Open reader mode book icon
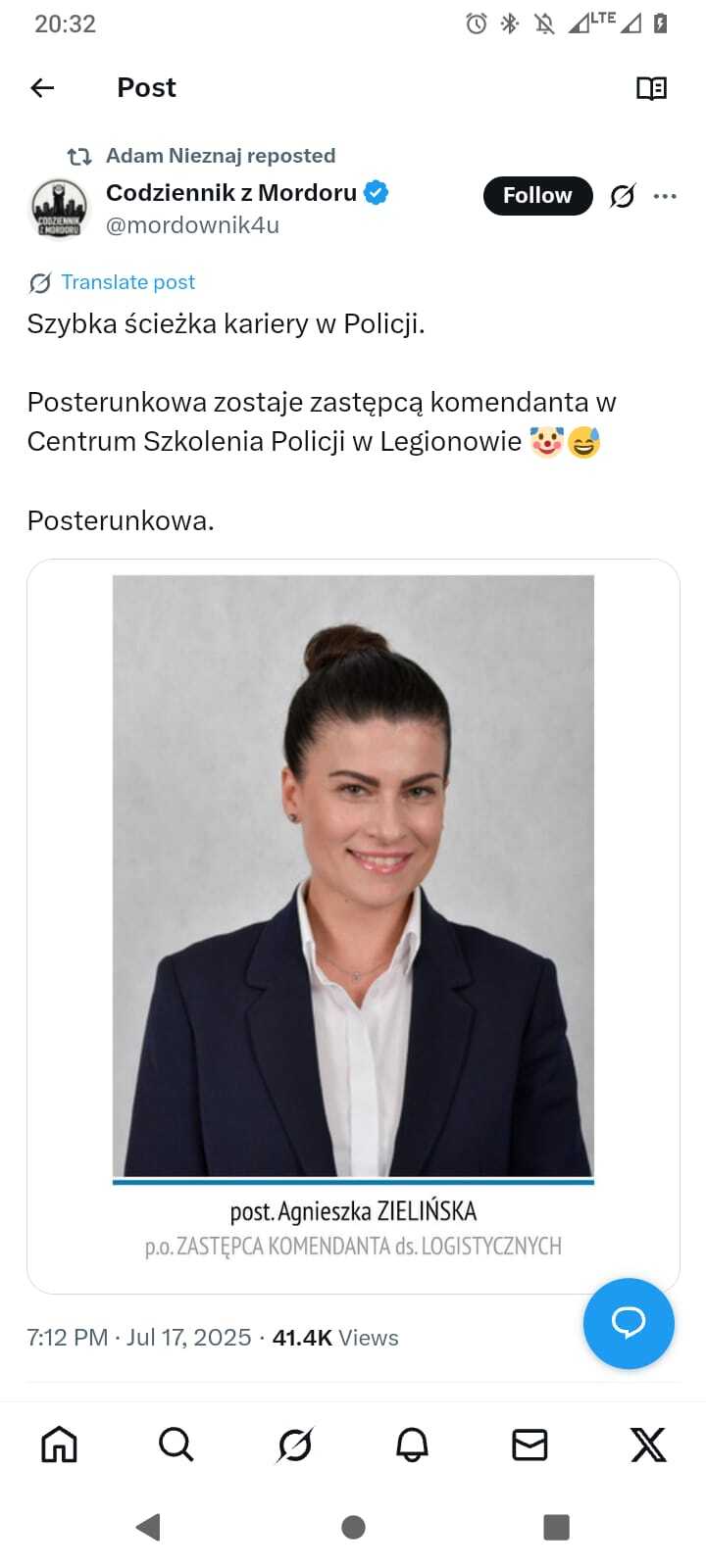Viewport: 706px width, 1568px height. (x=651, y=88)
